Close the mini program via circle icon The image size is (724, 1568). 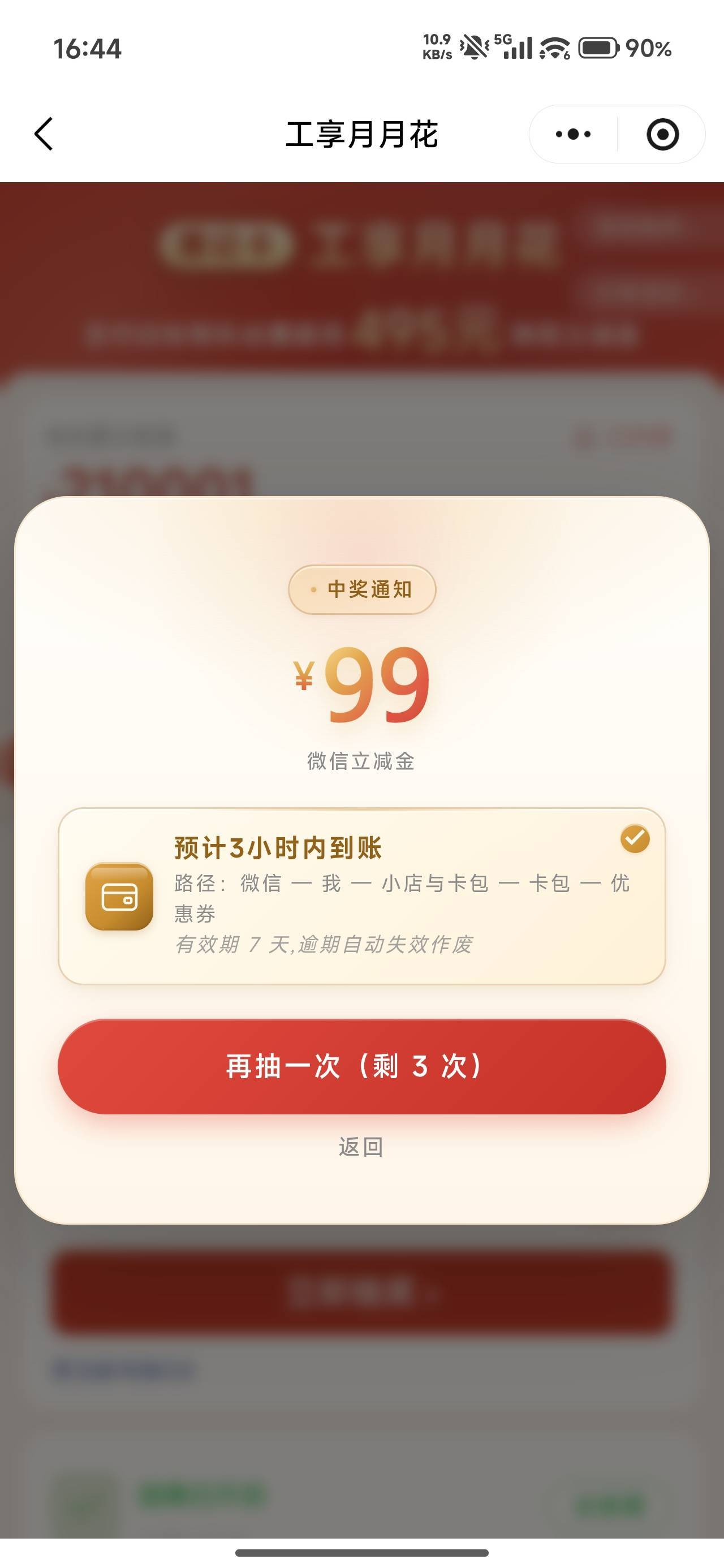[x=662, y=134]
